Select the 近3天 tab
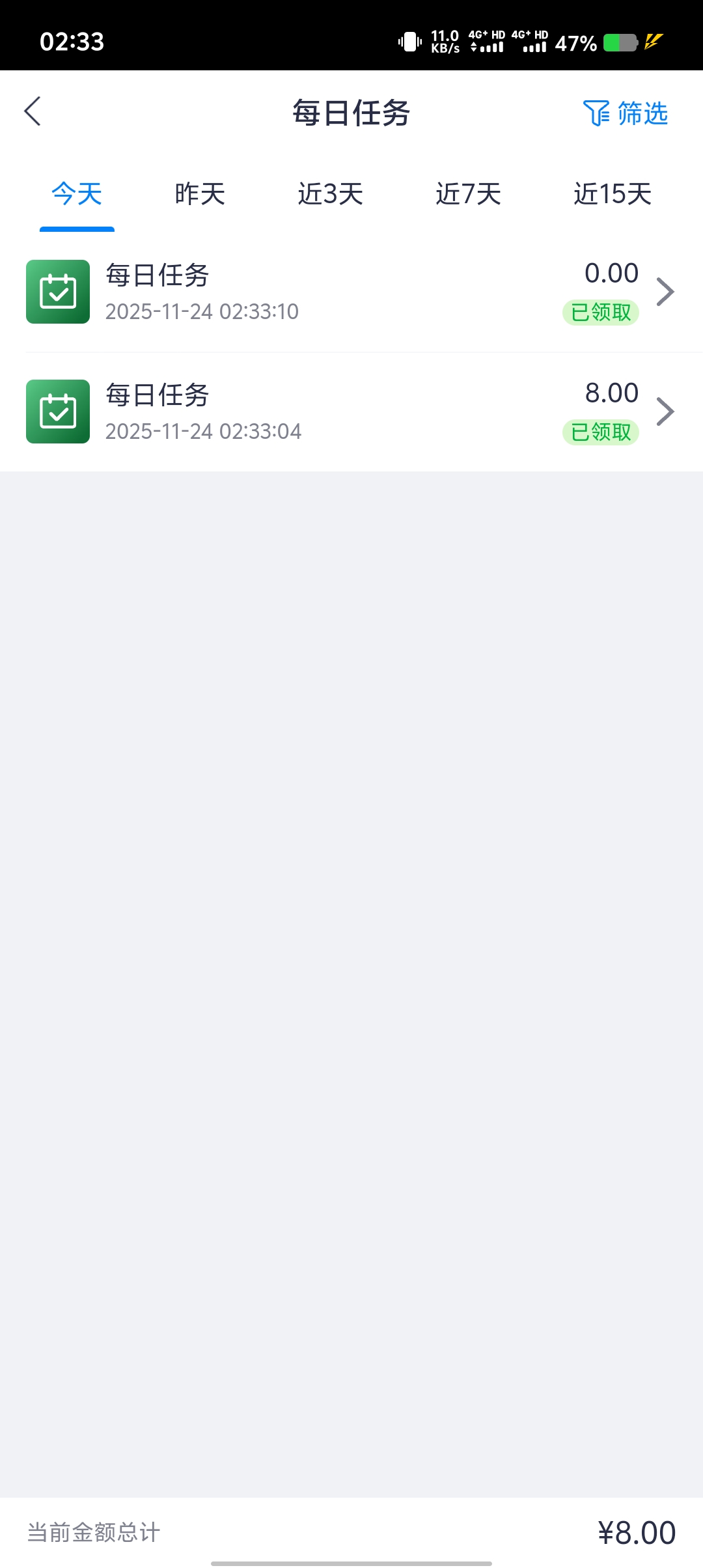 [x=330, y=194]
